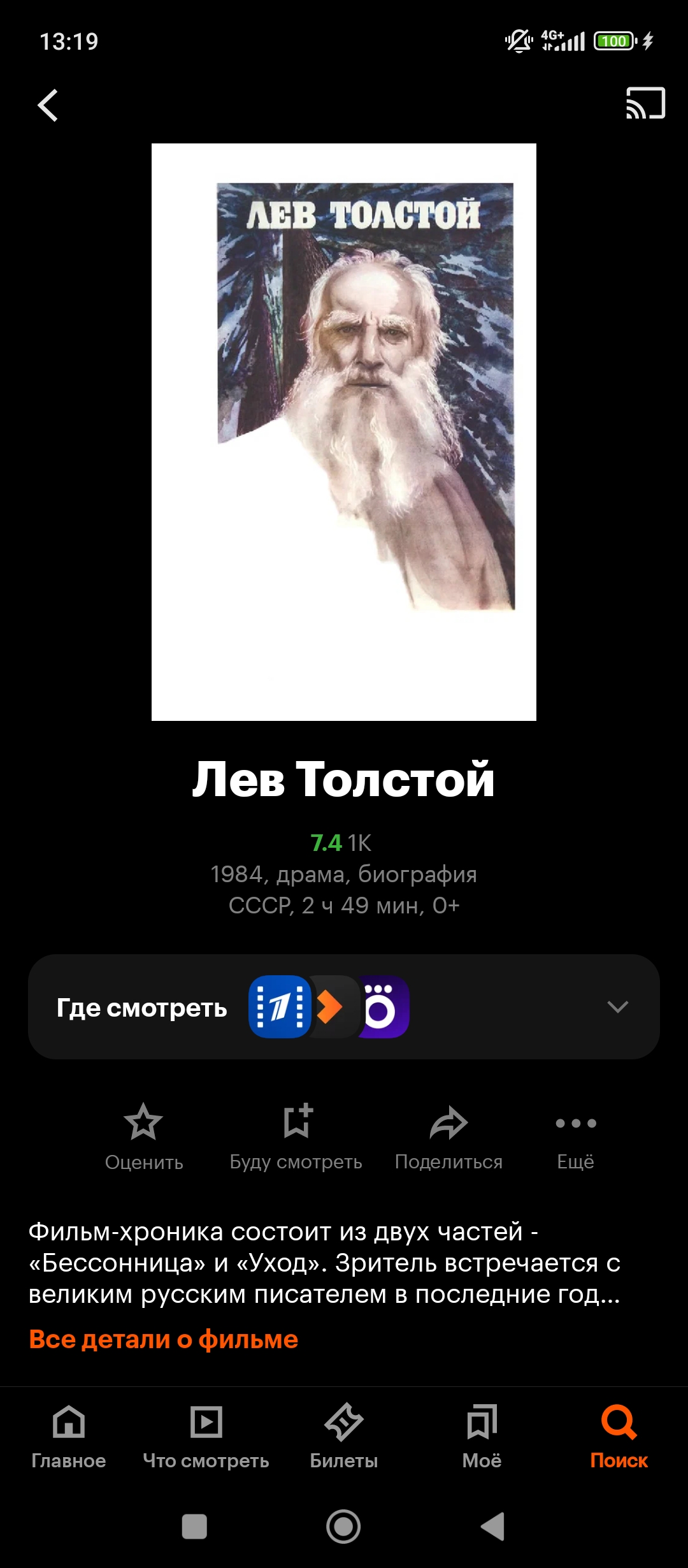
Task: Go back using the top-left arrow
Action: coord(48,105)
